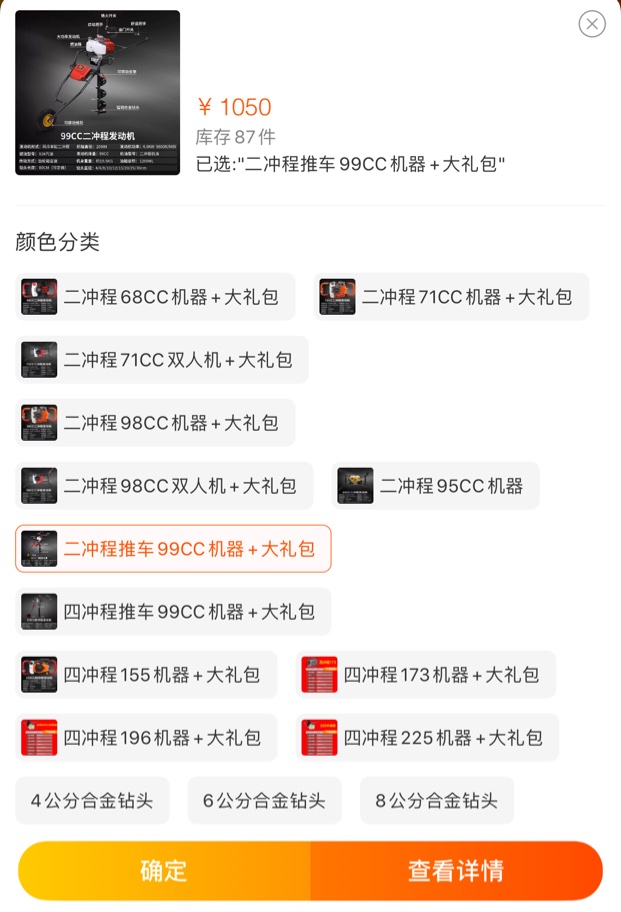Open 查看详情 to view details

pos(456,871)
